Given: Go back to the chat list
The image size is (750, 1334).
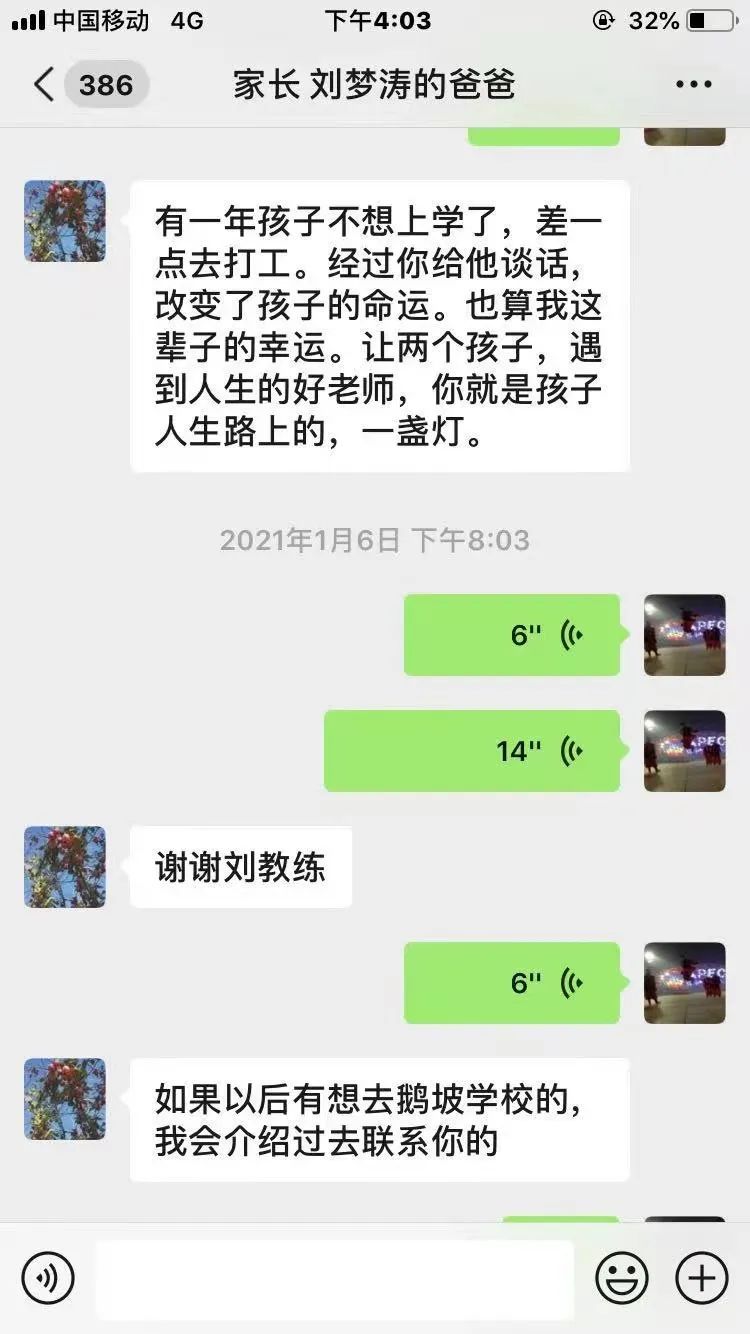Looking at the screenshot, I should click(45, 85).
